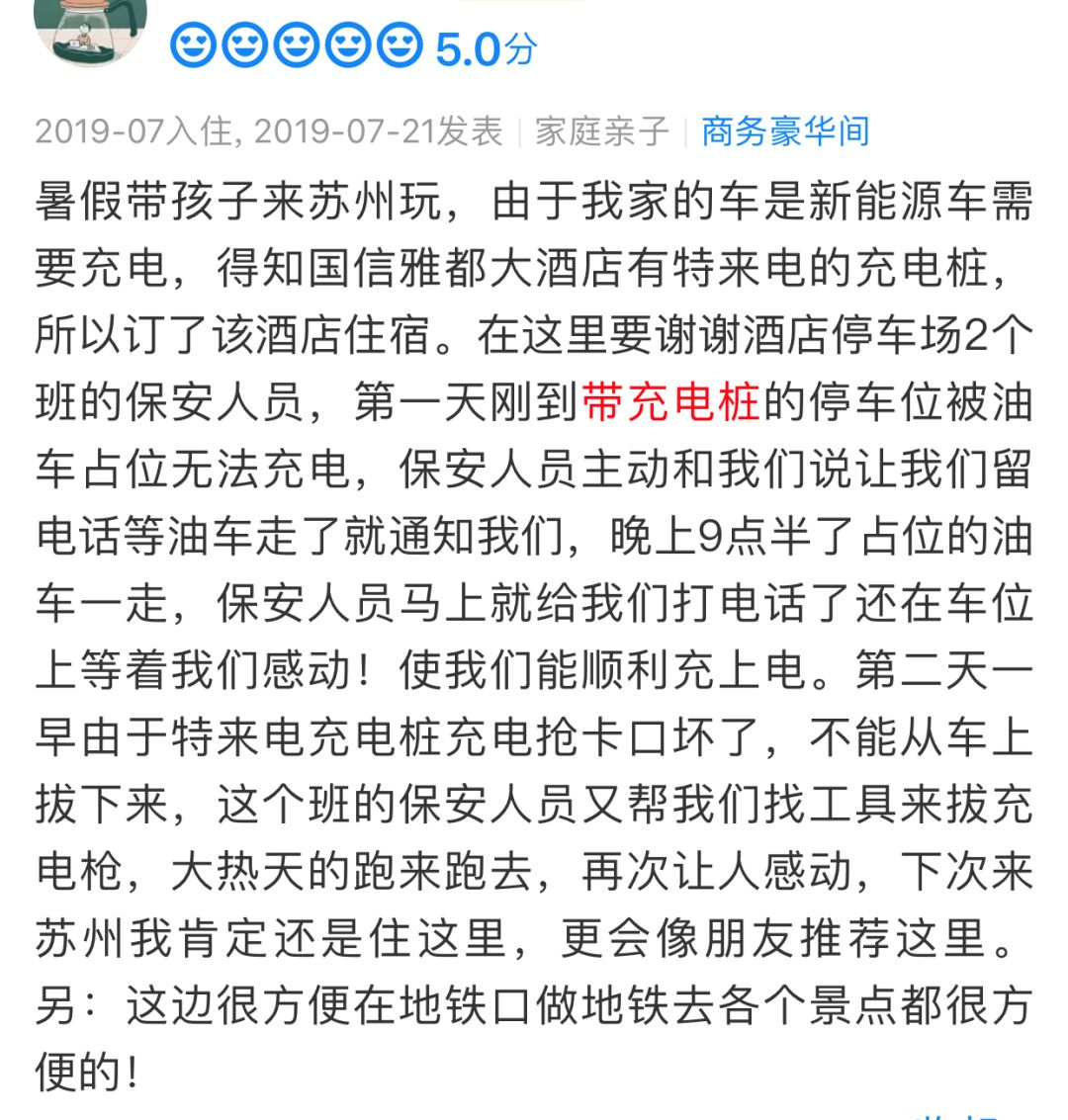The image size is (1068, 1120).
Task: Click the 2019-07-21发表 publish date
Action: (x=381, y=129)
